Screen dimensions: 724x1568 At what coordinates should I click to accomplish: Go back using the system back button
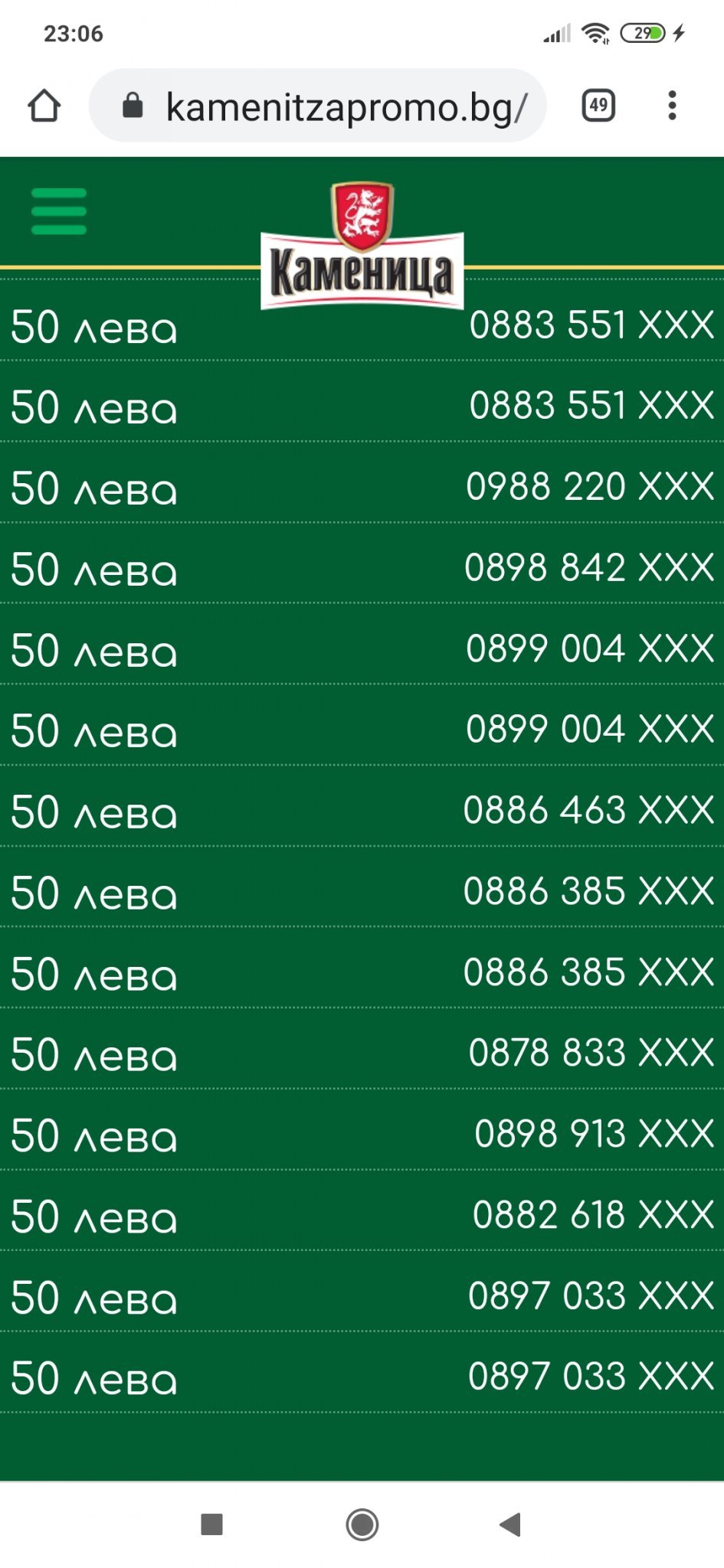click(x=510, y=1524)
